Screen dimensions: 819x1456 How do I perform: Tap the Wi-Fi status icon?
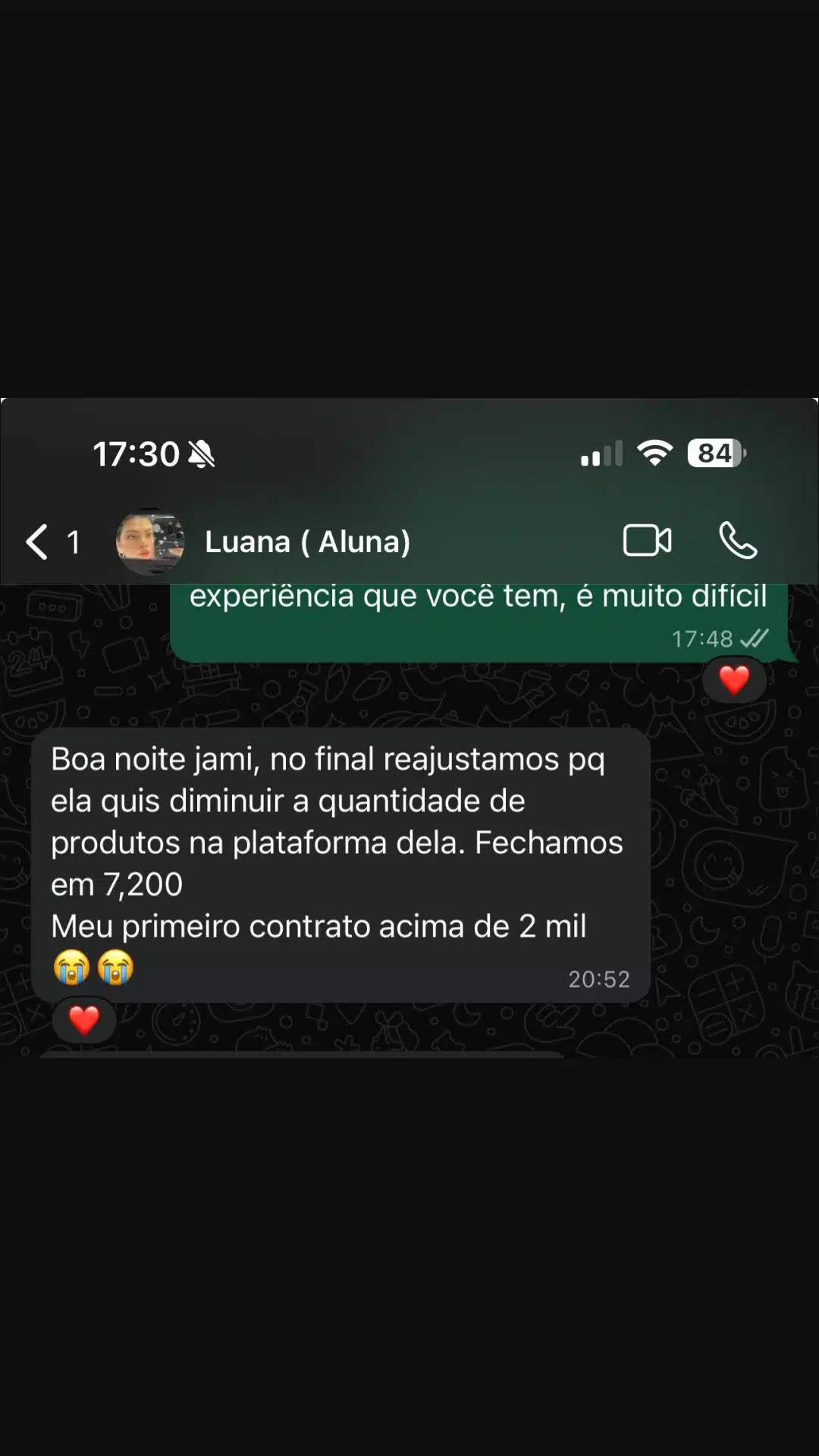(x=655, y=451)
